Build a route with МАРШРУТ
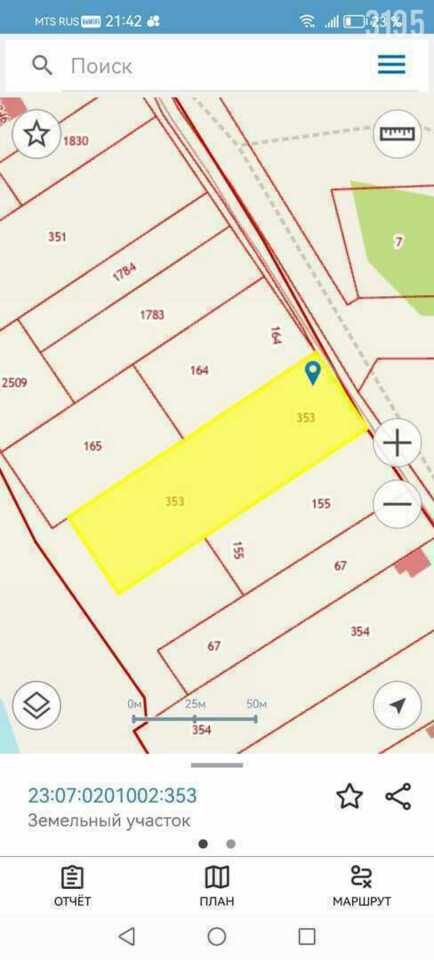The width and height of the screenshot is (434, 960). click(362, 887)
